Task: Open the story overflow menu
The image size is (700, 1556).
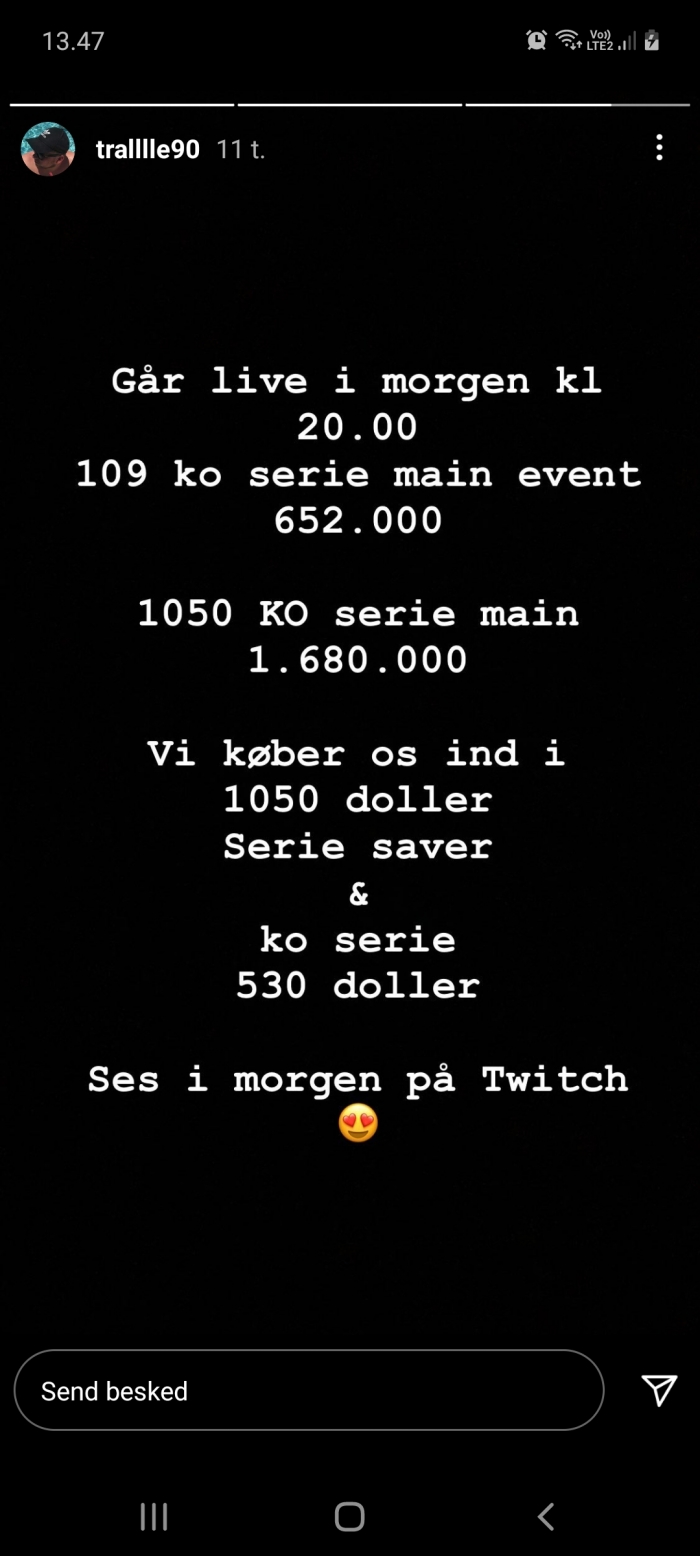Action: 658,148
